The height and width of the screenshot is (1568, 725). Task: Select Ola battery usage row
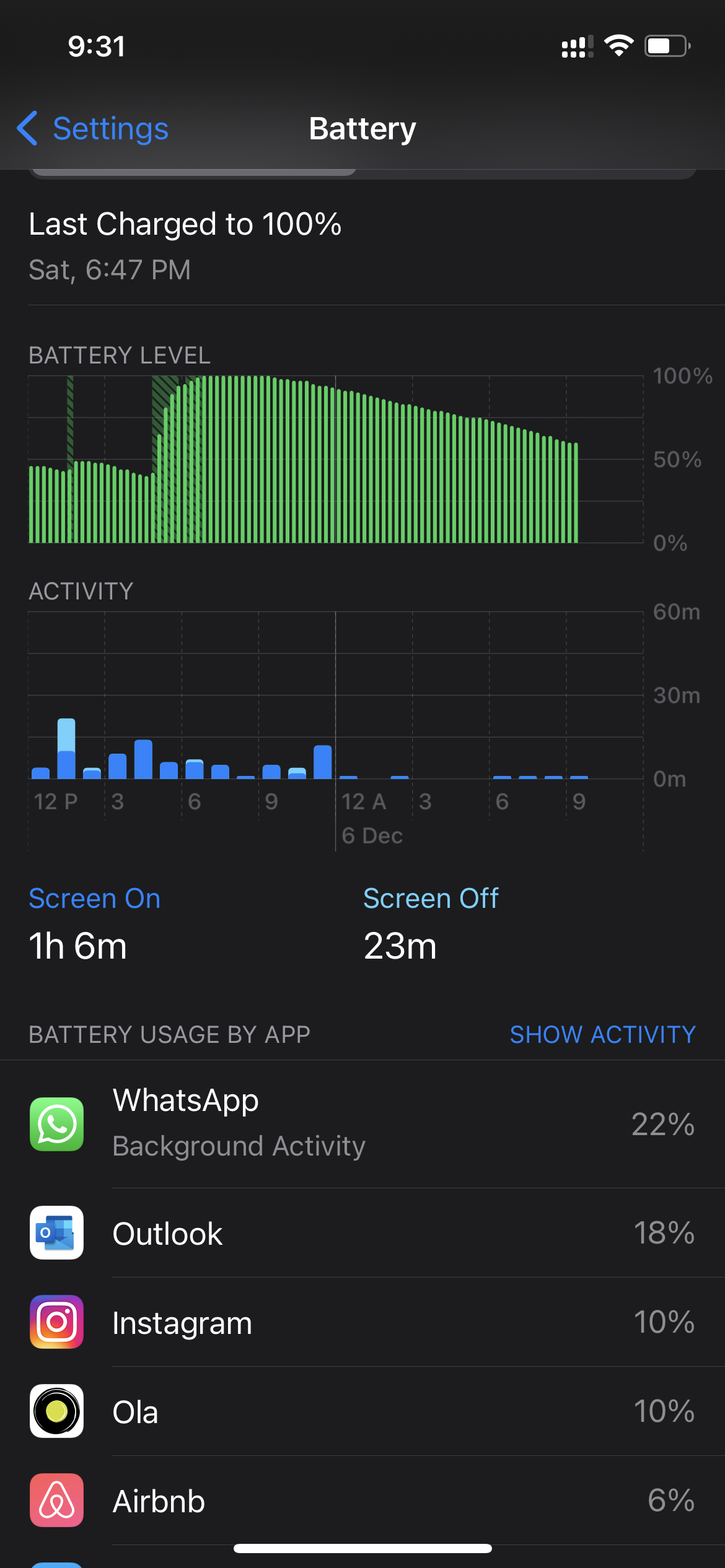pos(362,1411)
